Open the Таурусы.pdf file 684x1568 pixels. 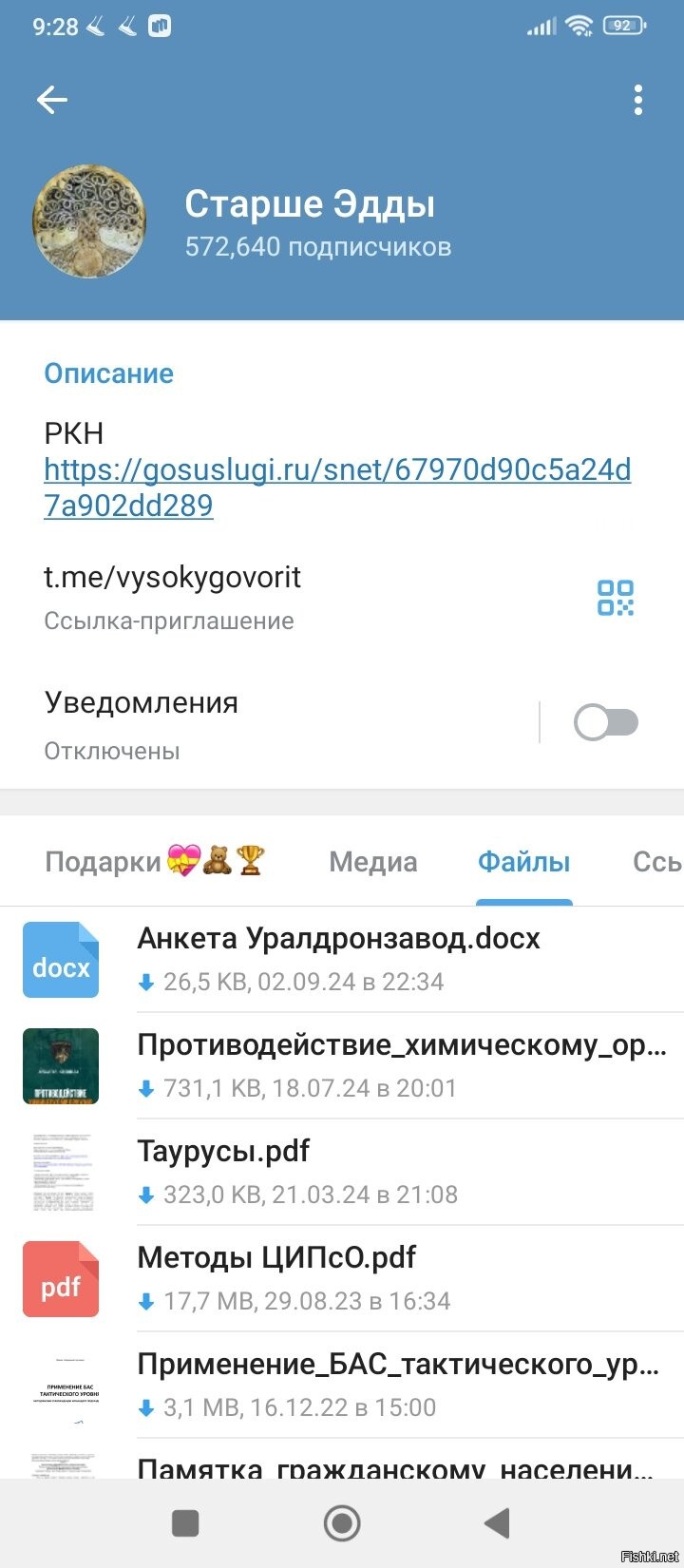tap(342, 1172)
